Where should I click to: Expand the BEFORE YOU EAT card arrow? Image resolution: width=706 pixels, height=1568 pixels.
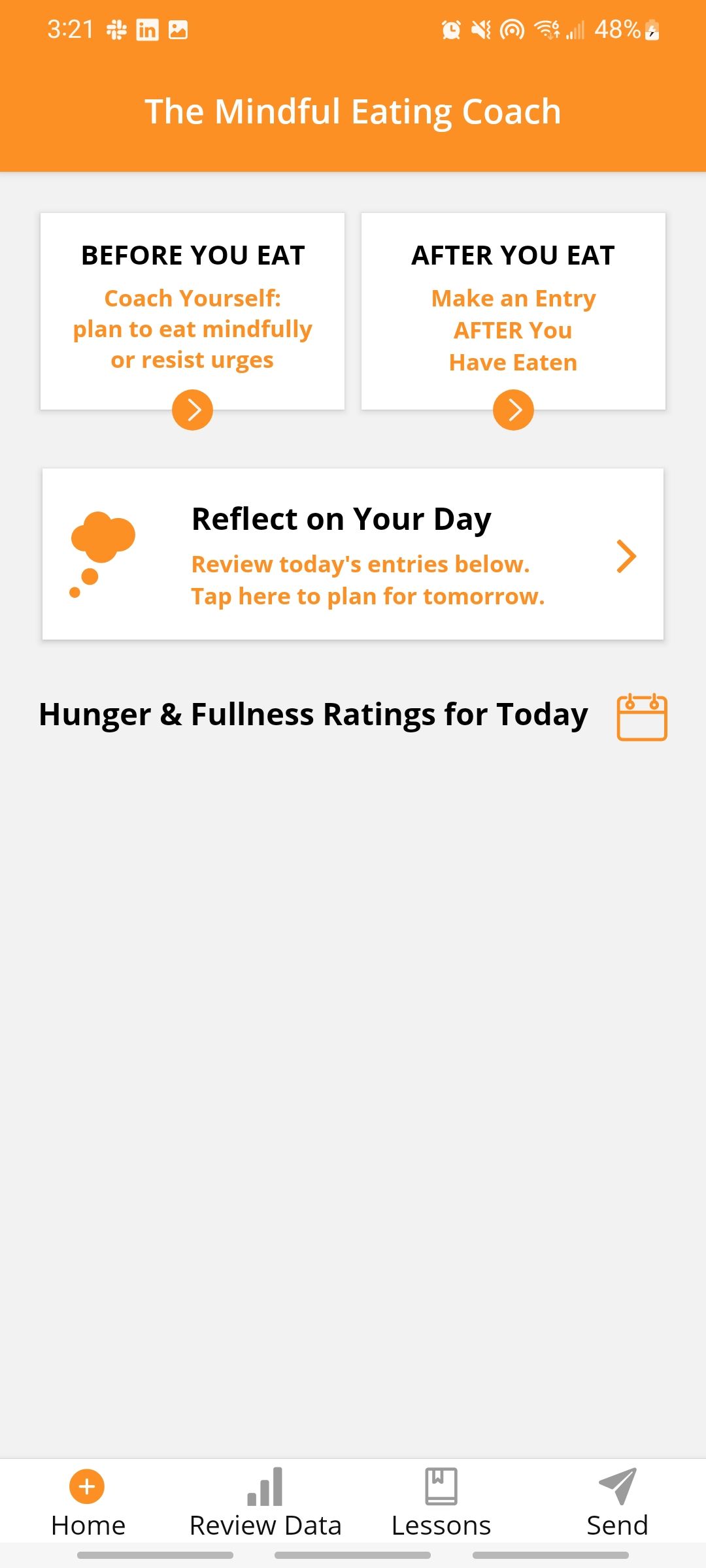pyautogui.click(x=192, y=410)
